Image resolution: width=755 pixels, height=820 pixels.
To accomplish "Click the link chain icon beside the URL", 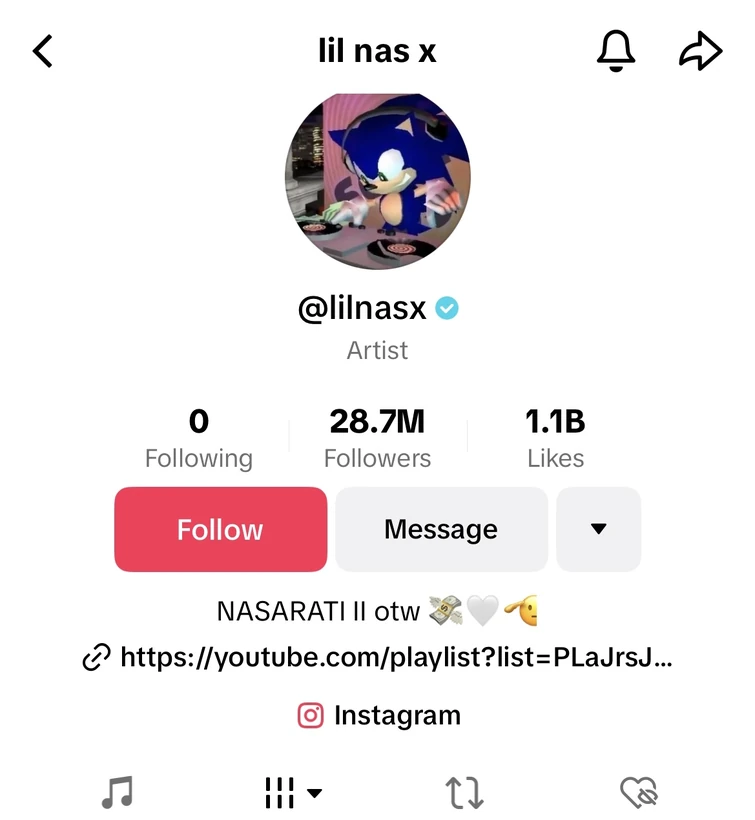I will coord(95,658).
